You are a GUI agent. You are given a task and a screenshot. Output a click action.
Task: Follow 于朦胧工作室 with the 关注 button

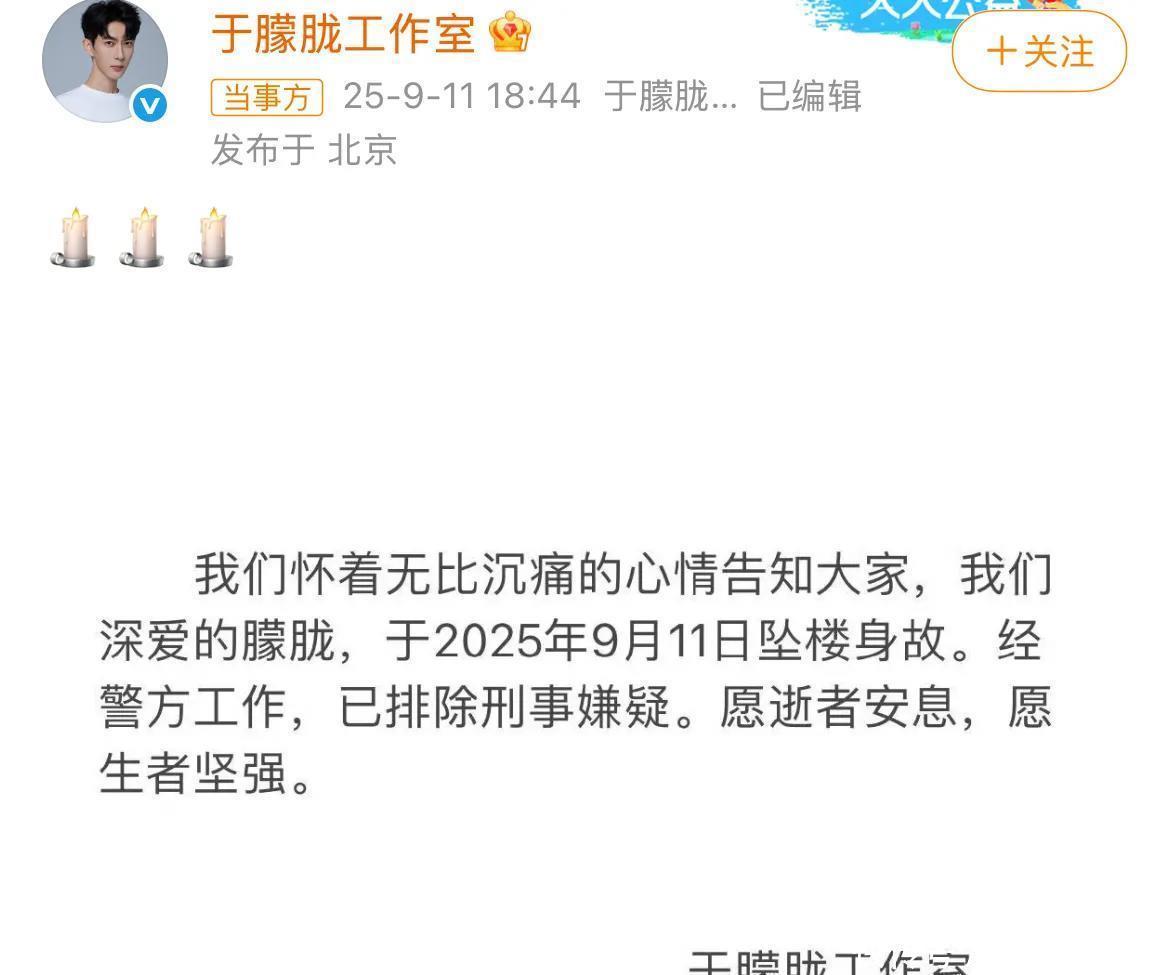pos(1039,52)
